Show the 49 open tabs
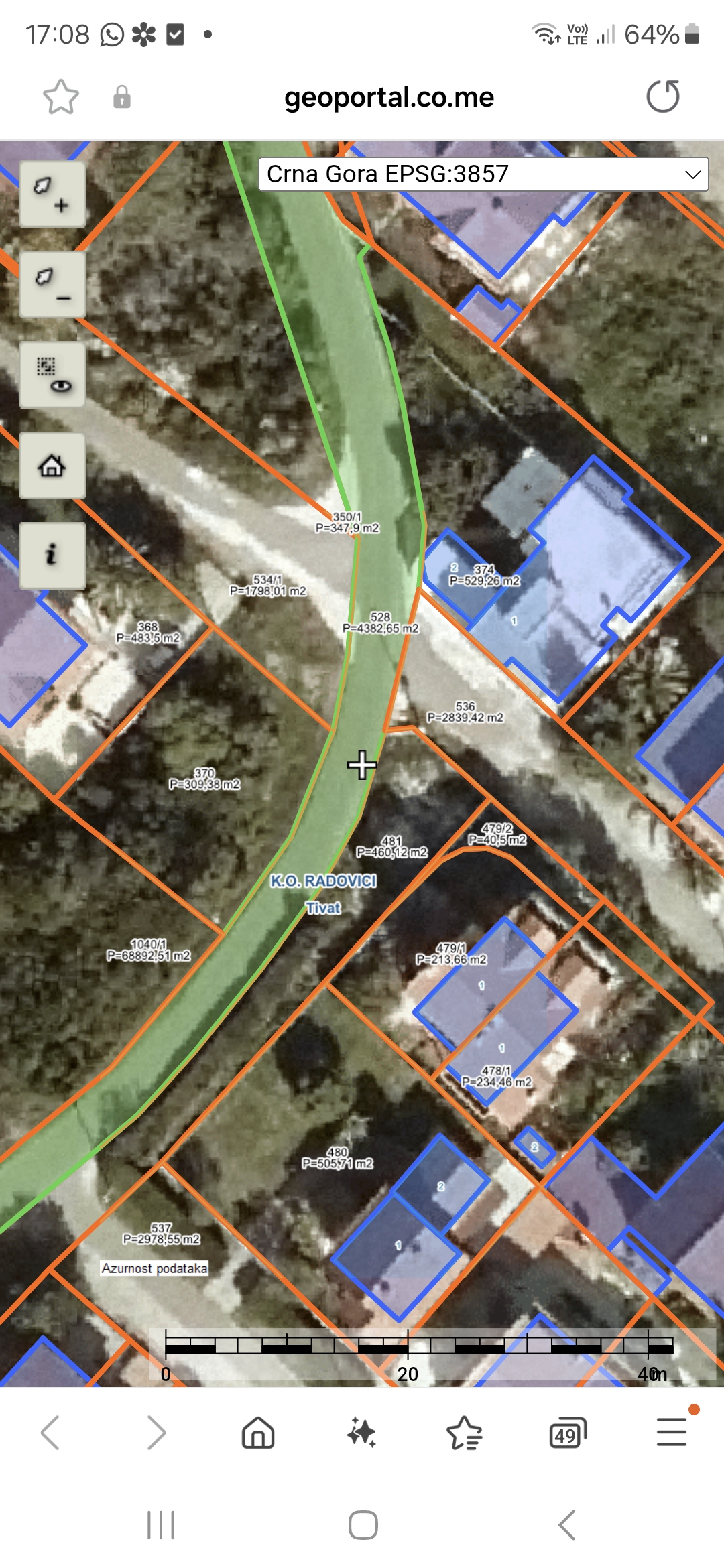 [x=567, y=1433]
